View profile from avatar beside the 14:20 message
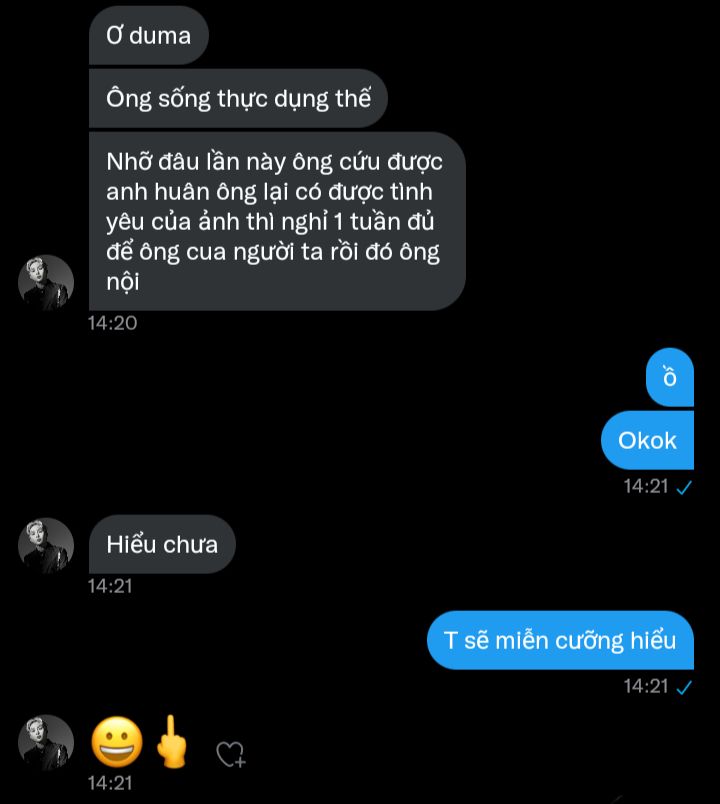 [x=46, y=283]
